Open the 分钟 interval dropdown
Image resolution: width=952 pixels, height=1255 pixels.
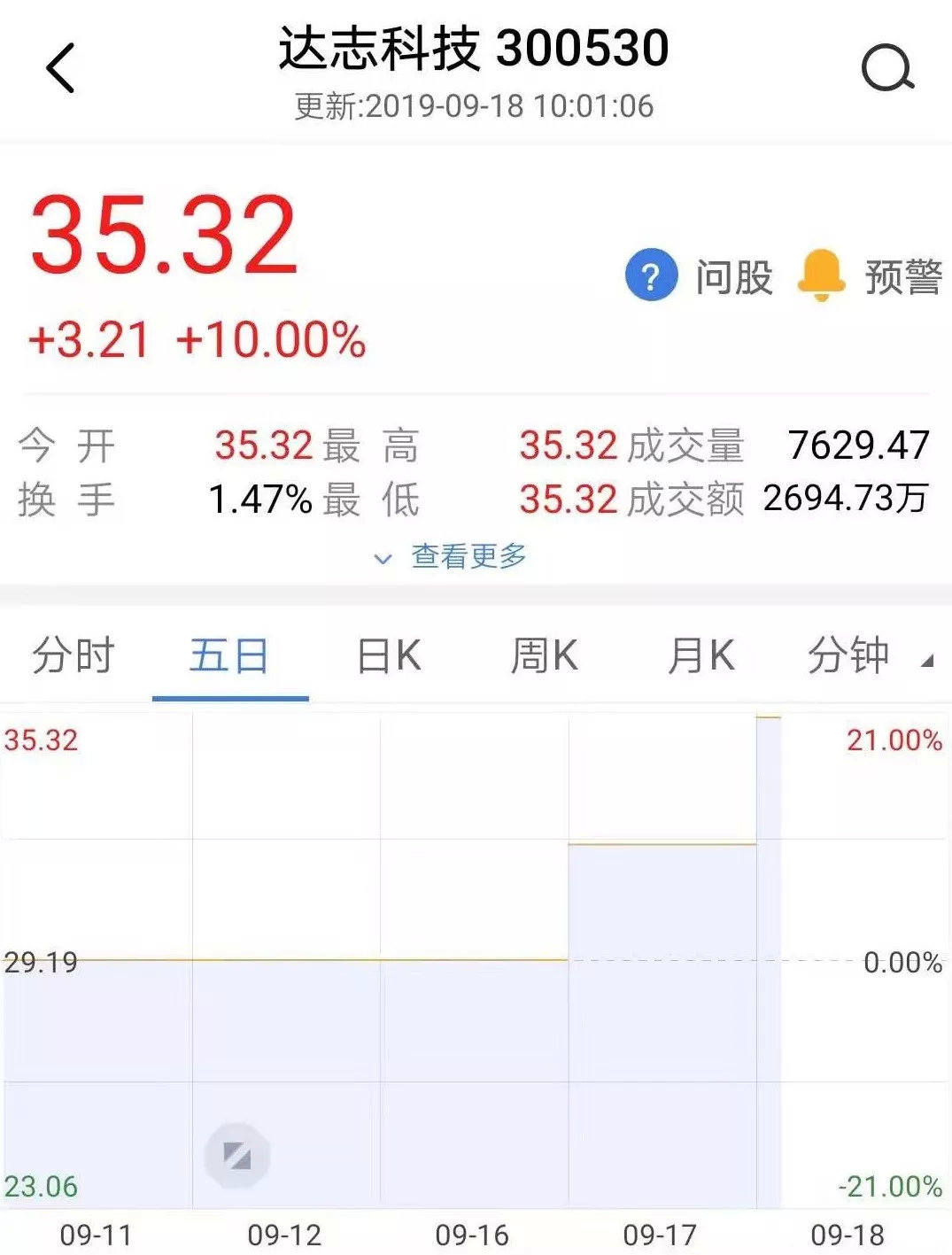point(868,656)
